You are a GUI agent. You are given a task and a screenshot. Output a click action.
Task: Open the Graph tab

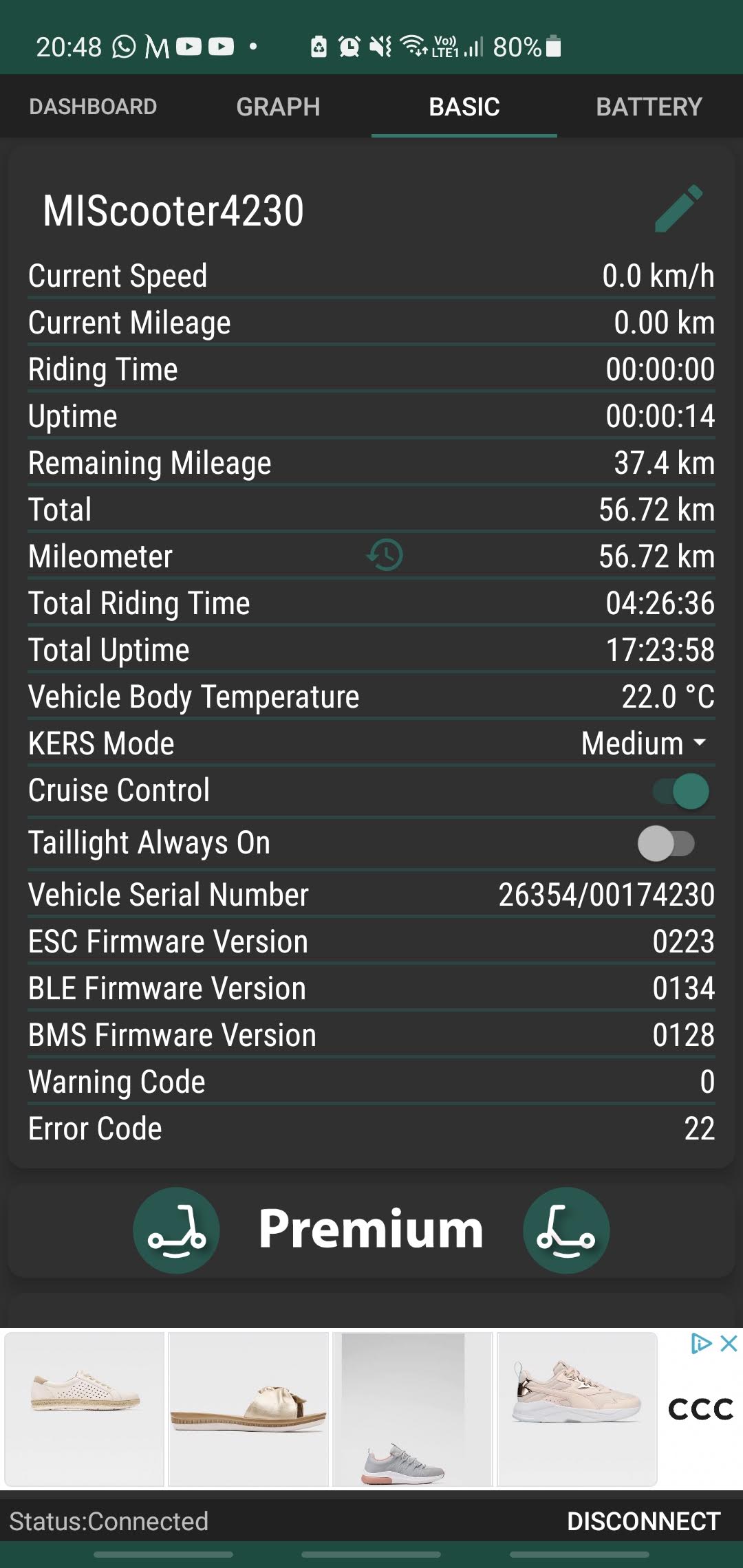278,107
